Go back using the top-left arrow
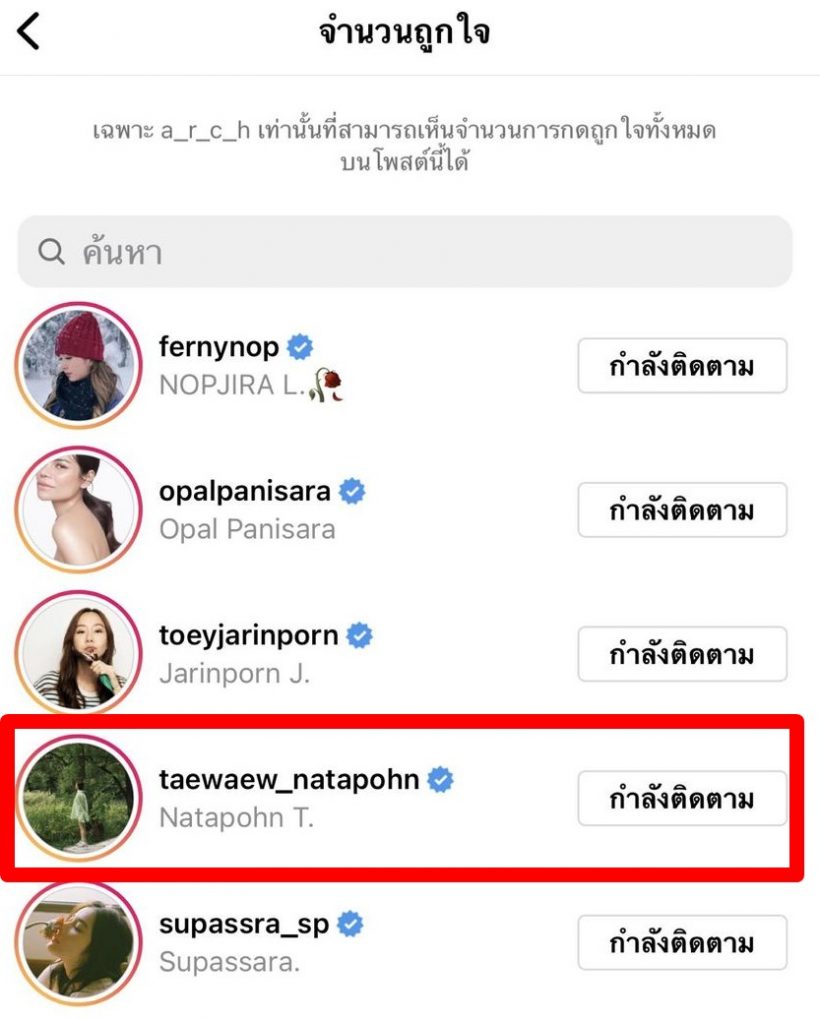Screen dimensions: 820x1018 pyautogui.click(x=30, y=33)
